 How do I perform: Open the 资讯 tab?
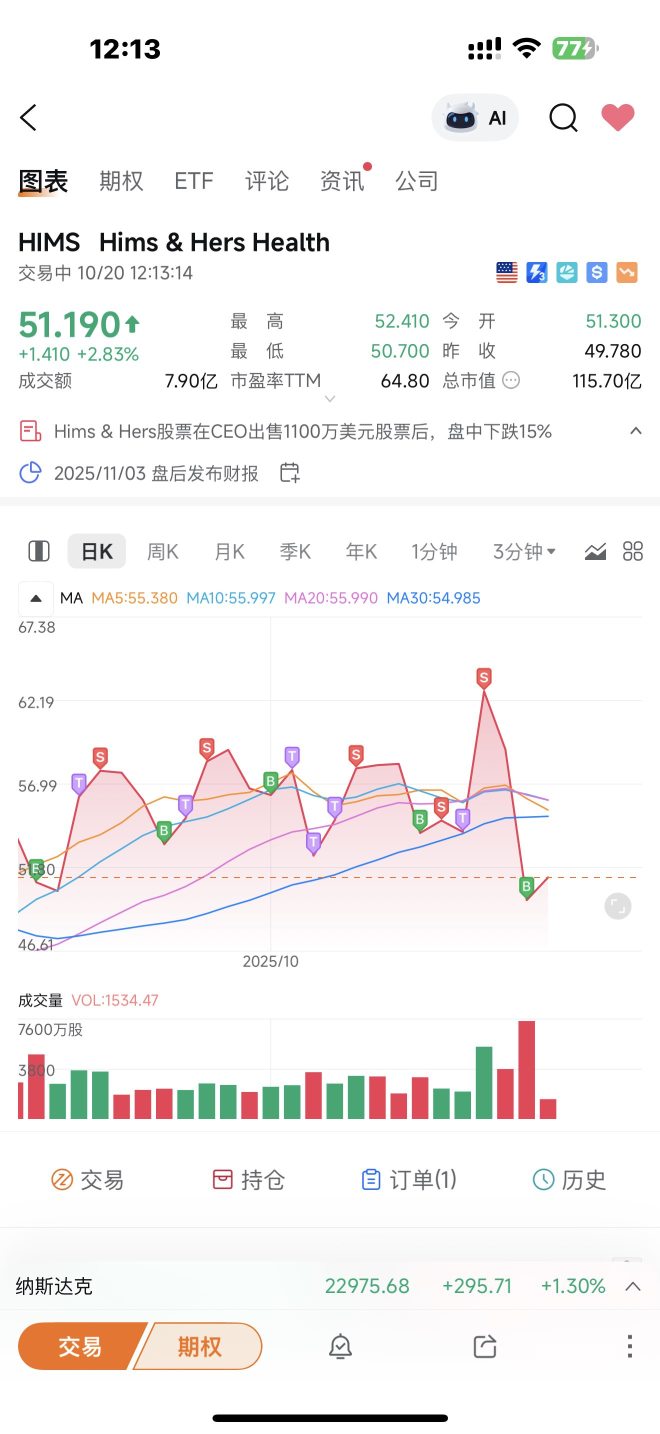(x=342, y=181)
